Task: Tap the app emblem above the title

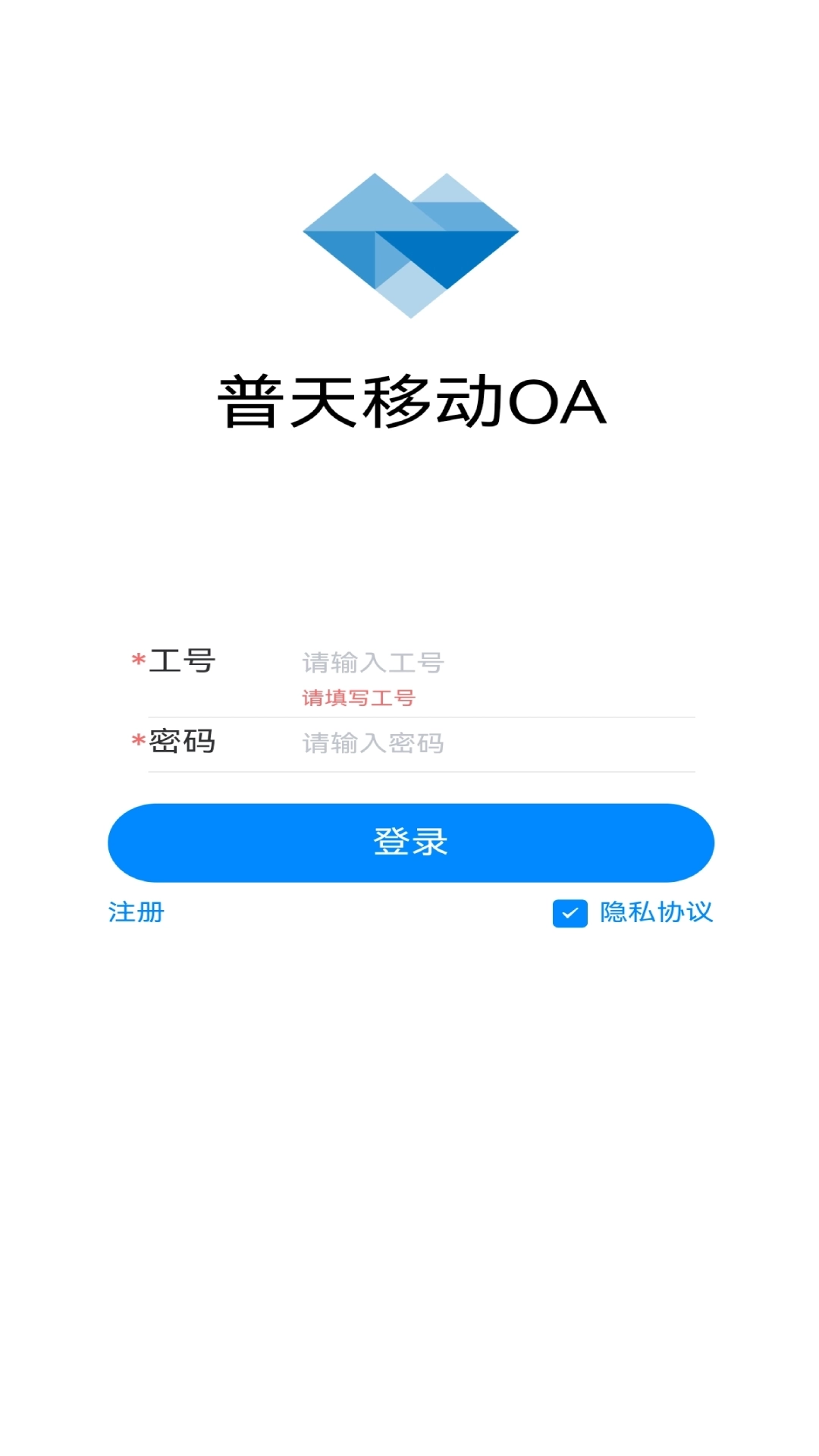Action: 409,243
